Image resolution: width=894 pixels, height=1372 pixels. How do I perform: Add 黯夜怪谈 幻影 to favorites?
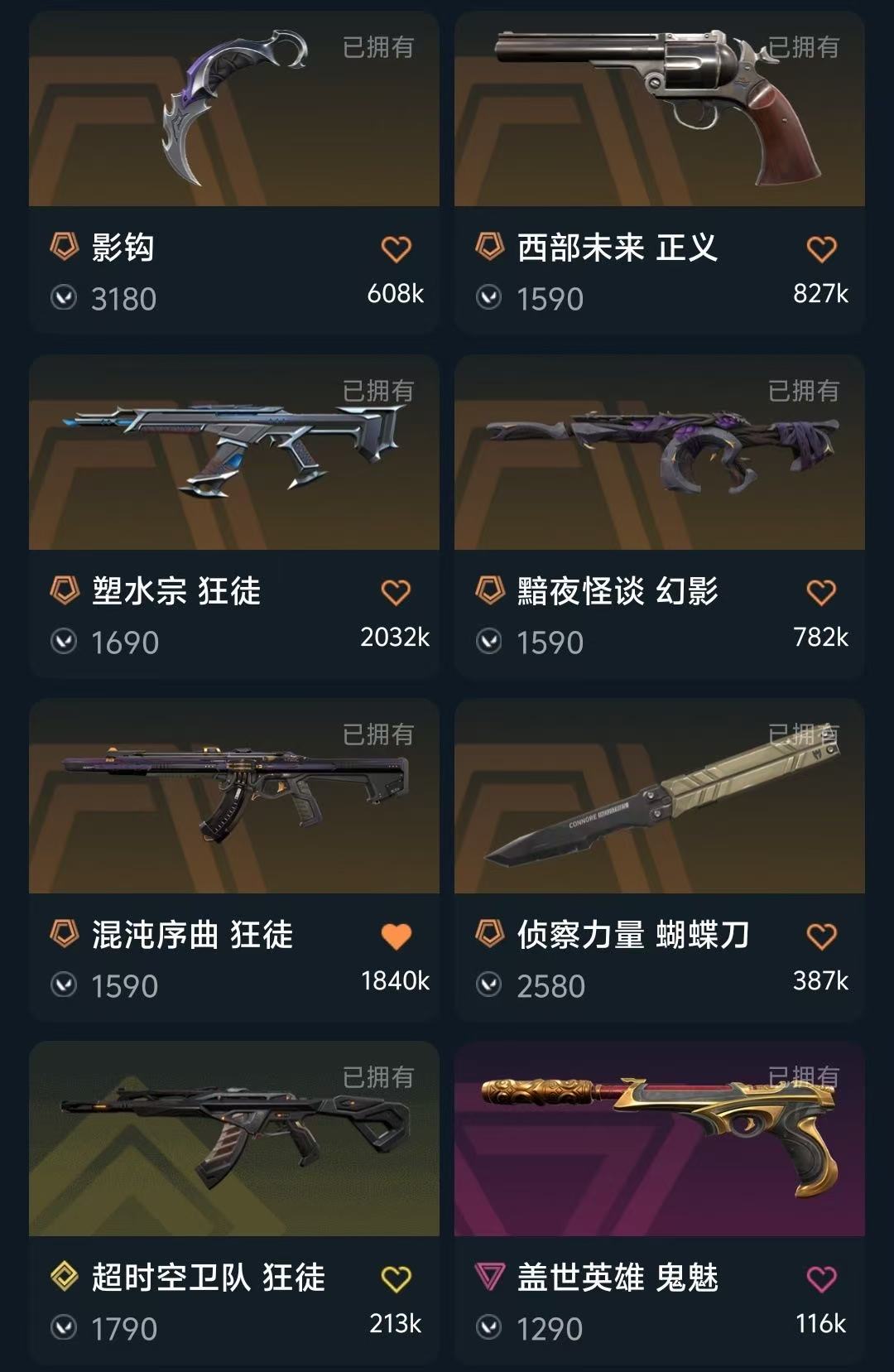(x=821, y=593)
